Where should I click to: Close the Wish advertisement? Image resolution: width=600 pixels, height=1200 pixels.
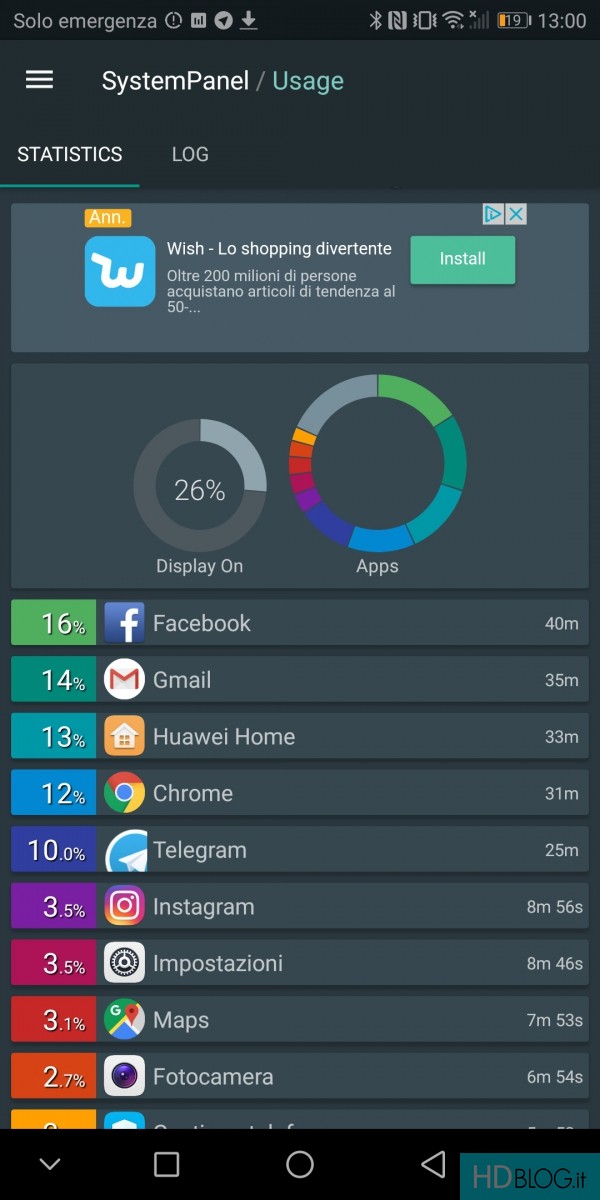click(x=516, y=214)
